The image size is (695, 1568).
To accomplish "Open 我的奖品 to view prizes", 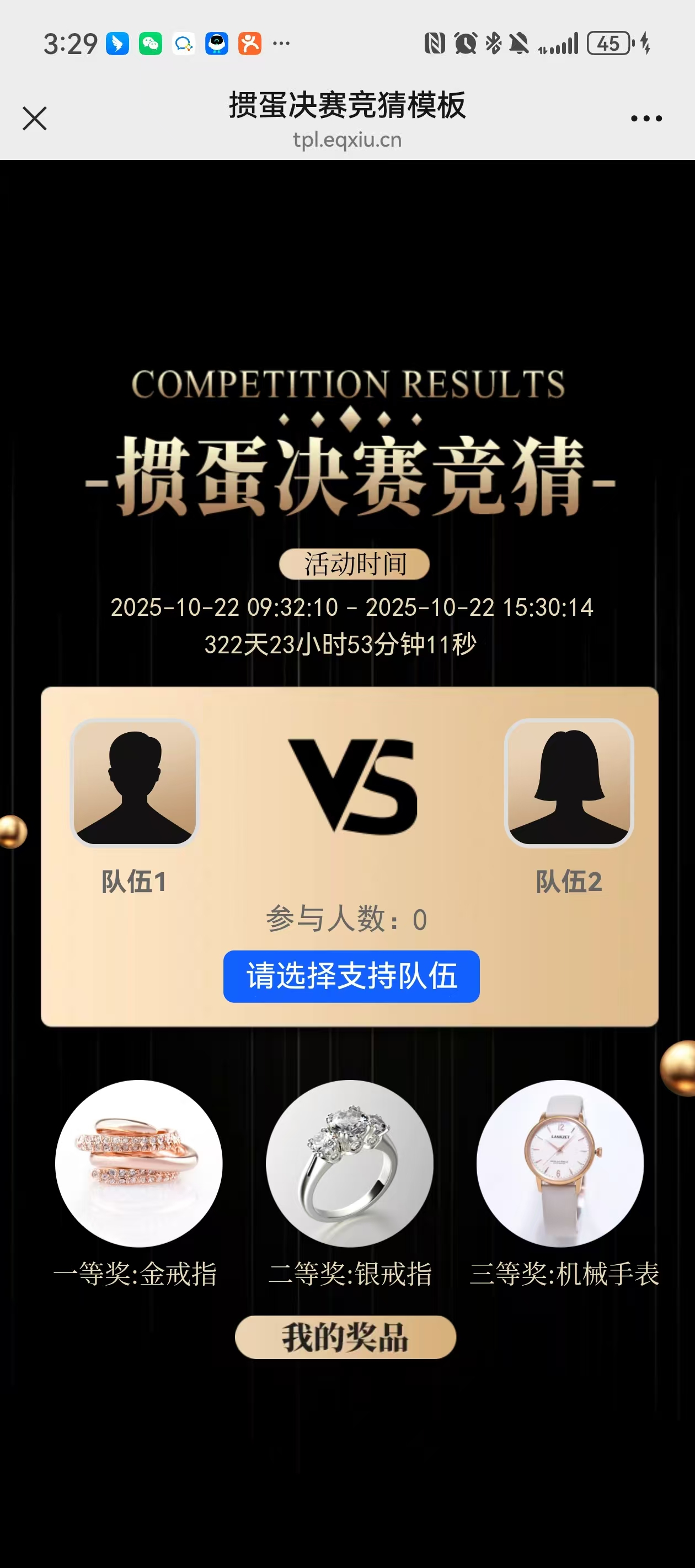I will point(345,1336).
